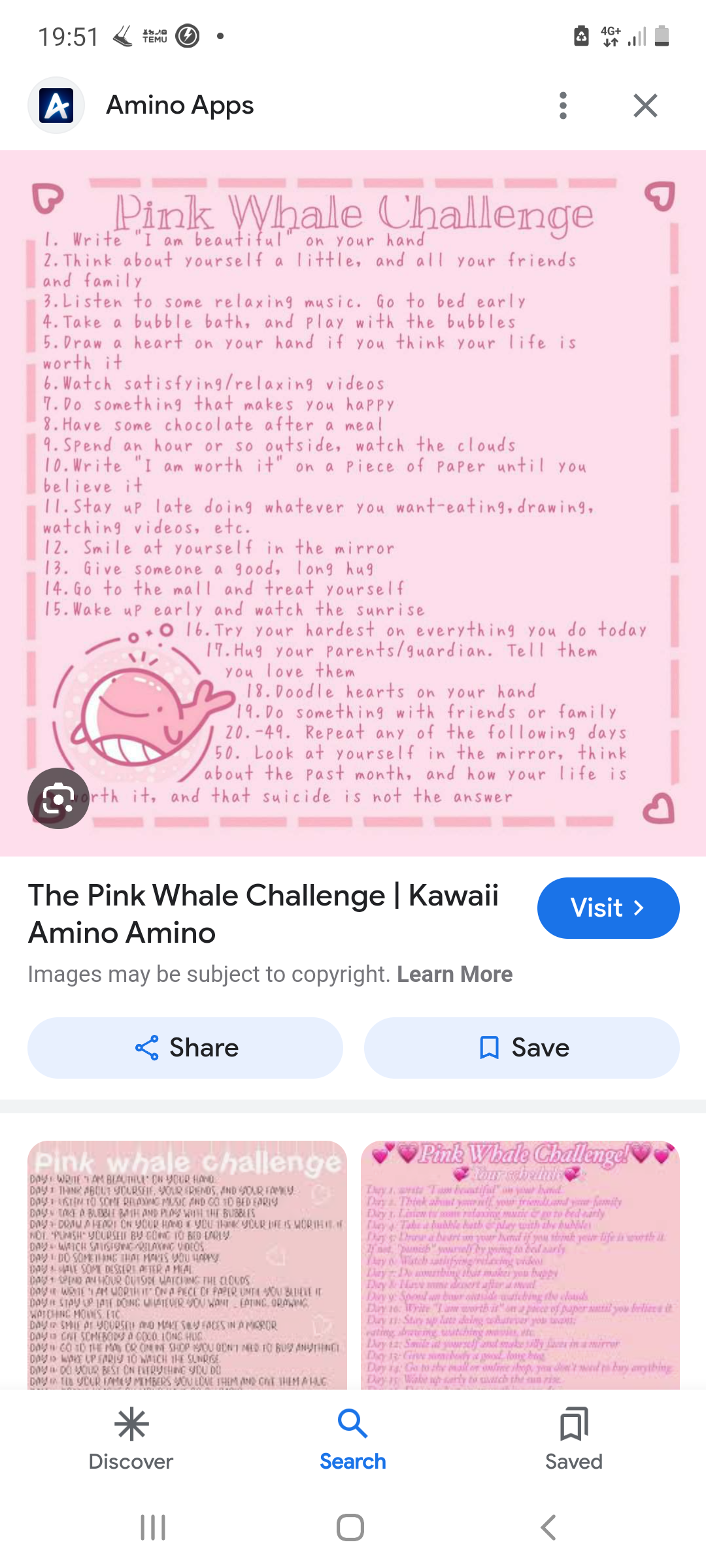Viewport: 706px width, 1568px height.
Task: Open recent apps from the navigation bar
Action: [154, 1527]
